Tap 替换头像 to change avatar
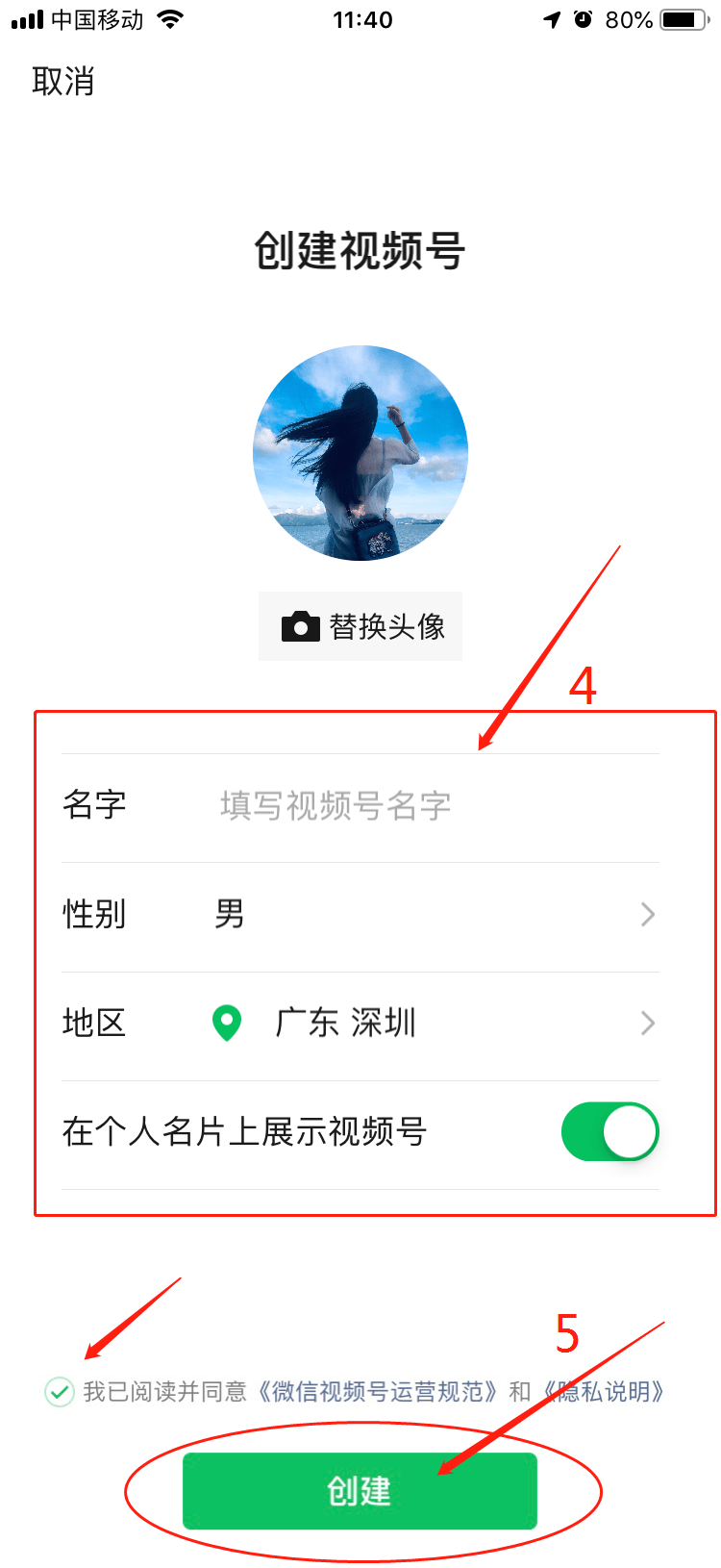This screenshot has width=721, height=1568. [360, 626]
